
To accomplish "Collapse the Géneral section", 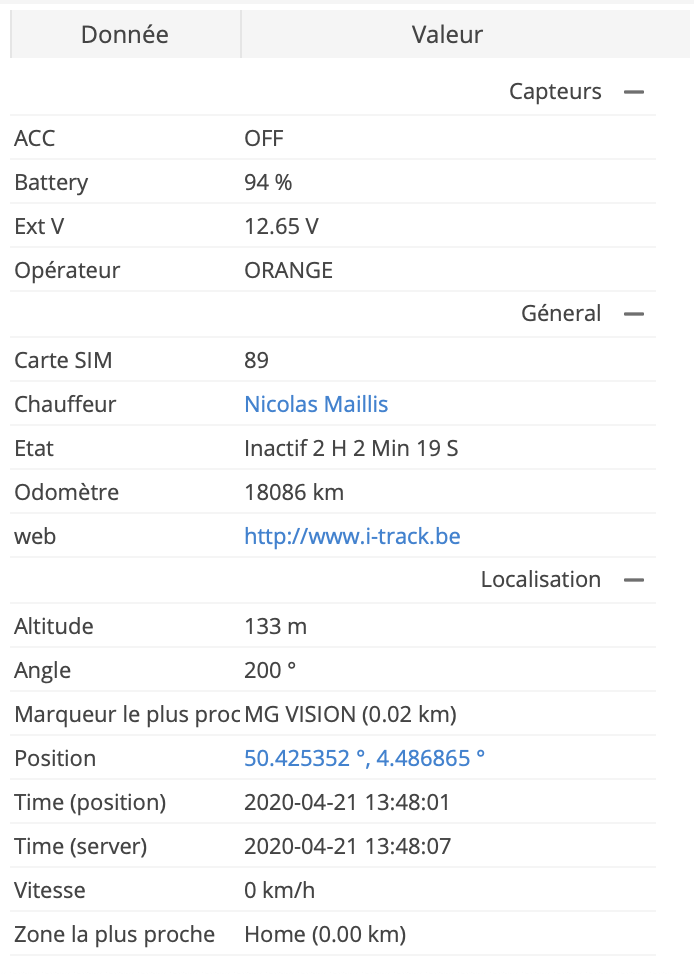I will coord(633,313).
